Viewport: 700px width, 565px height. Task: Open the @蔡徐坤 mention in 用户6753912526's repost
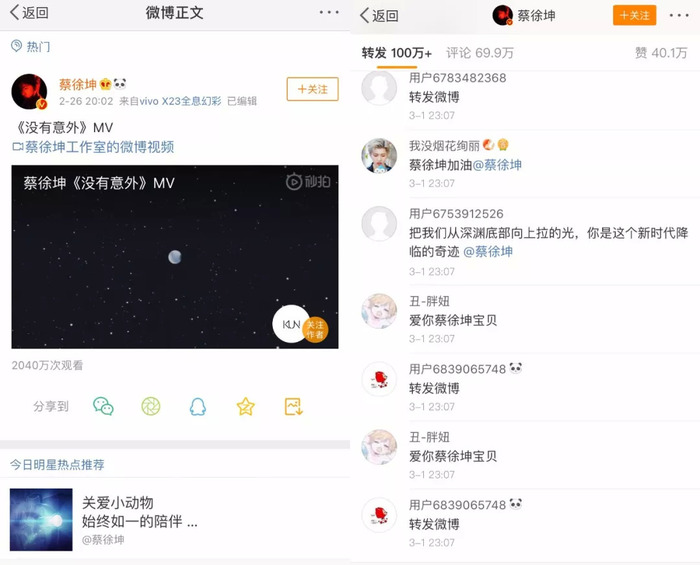point(487,252)
